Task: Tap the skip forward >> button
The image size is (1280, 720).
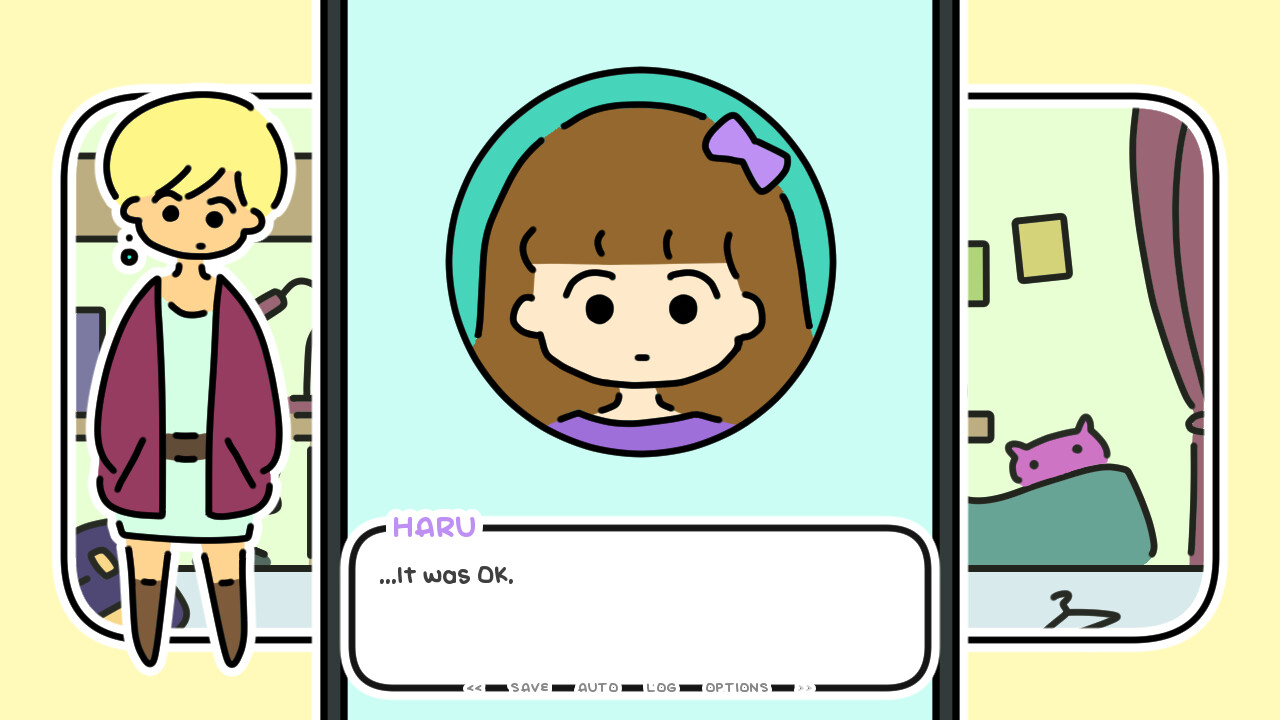Action: coord(805,688)
